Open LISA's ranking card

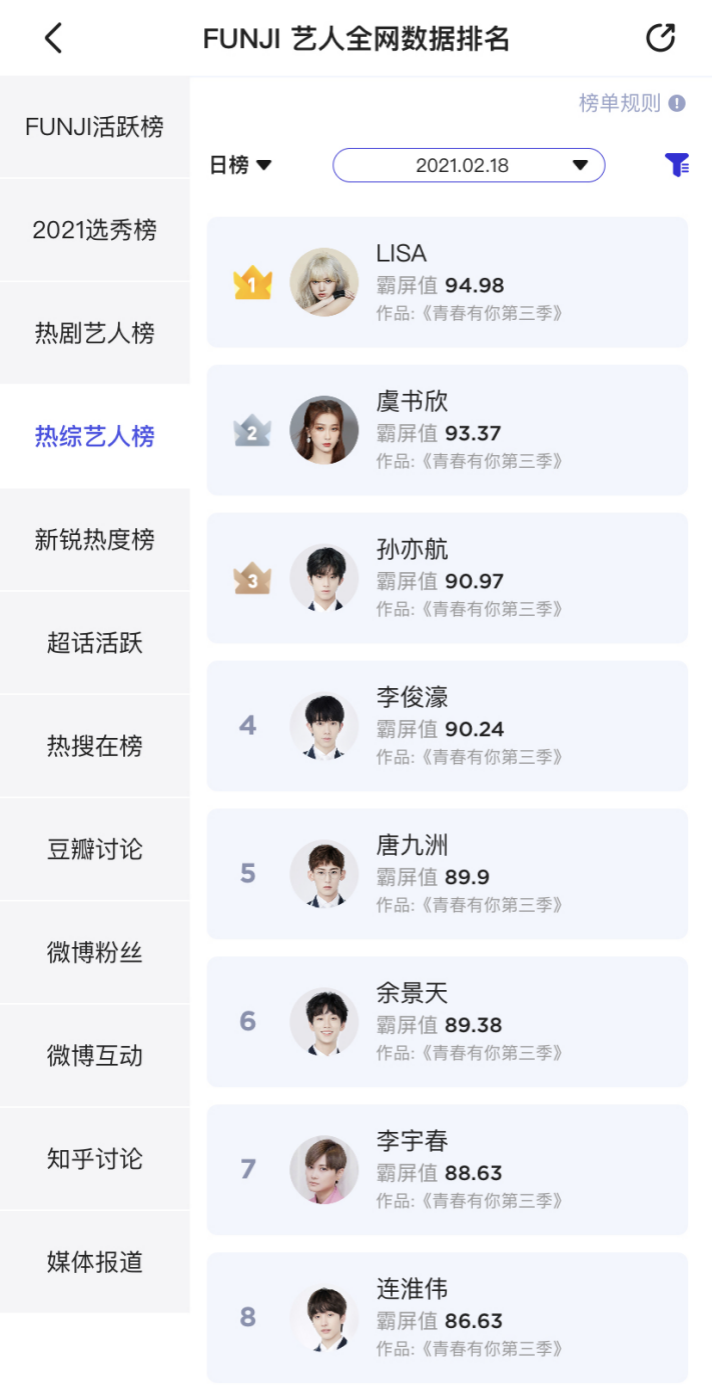click(x=447, y=282)
